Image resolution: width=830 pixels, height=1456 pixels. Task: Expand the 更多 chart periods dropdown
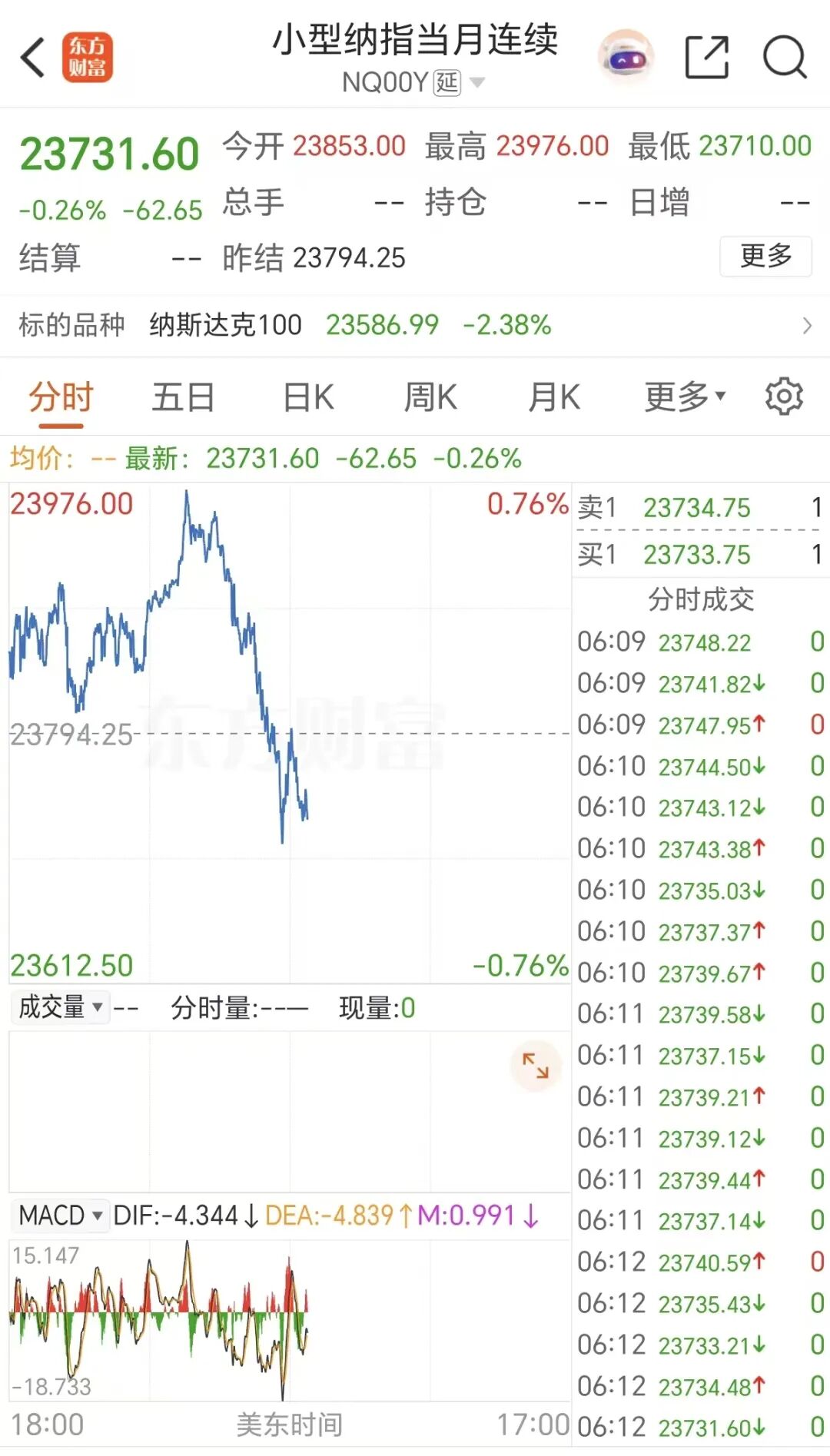click(684, 397)
